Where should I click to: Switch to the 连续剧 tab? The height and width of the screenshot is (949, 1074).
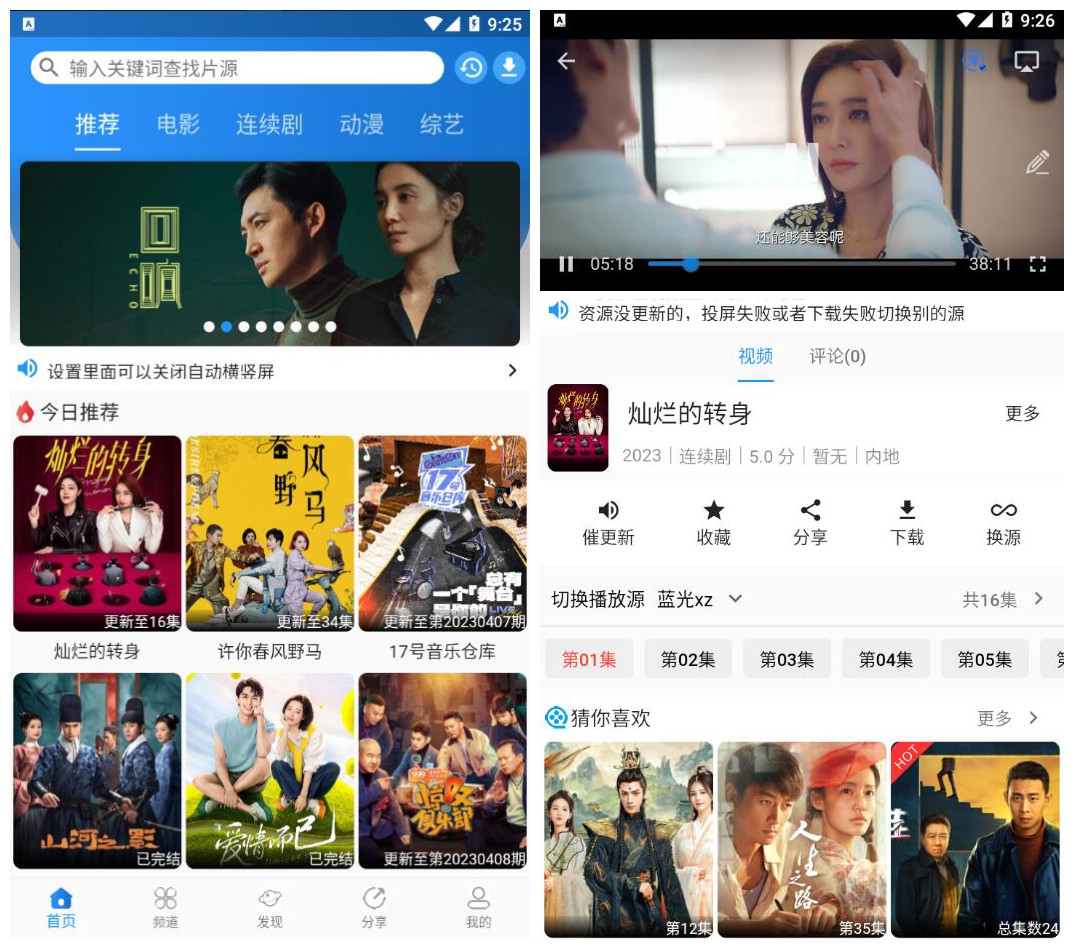(269, 125)
